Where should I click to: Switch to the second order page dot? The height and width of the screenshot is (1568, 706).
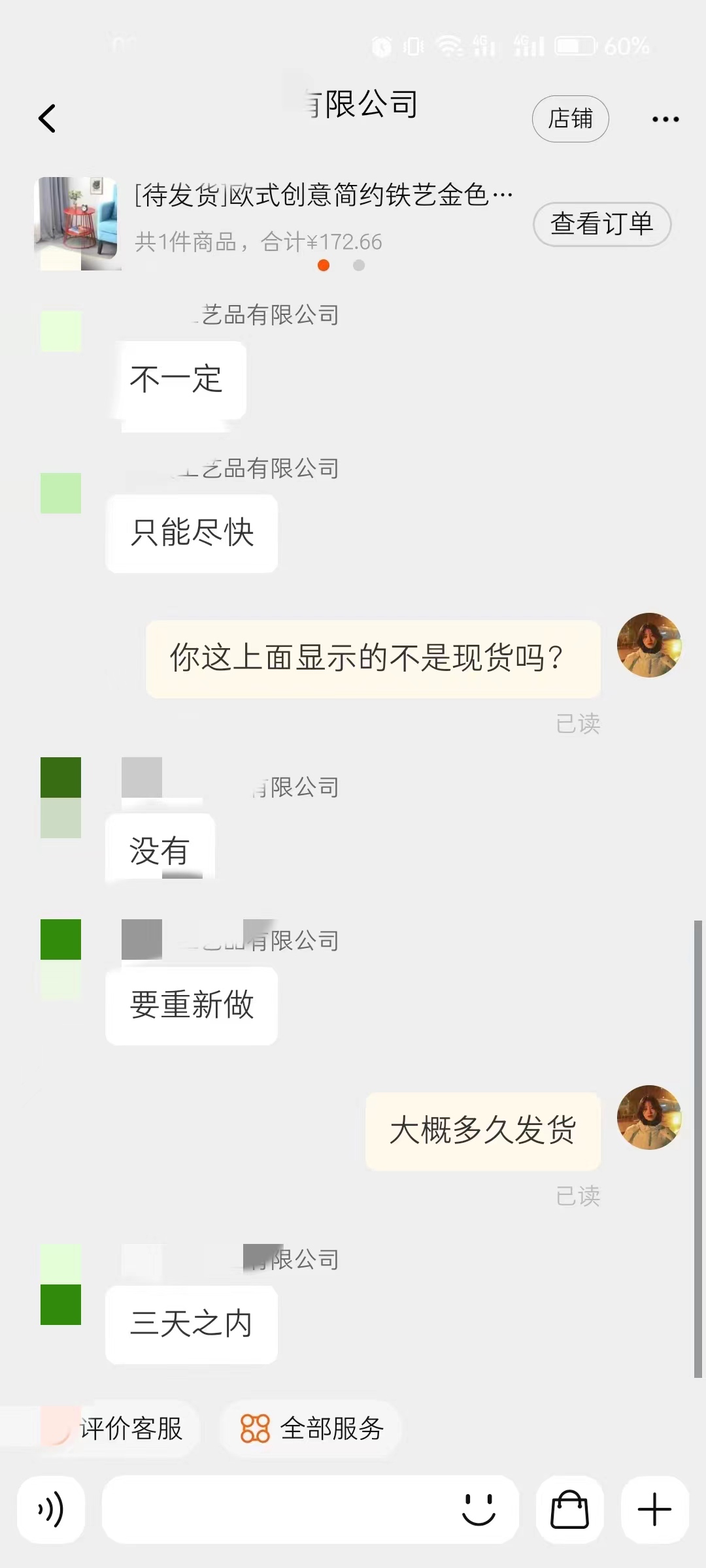coord(358,266)
